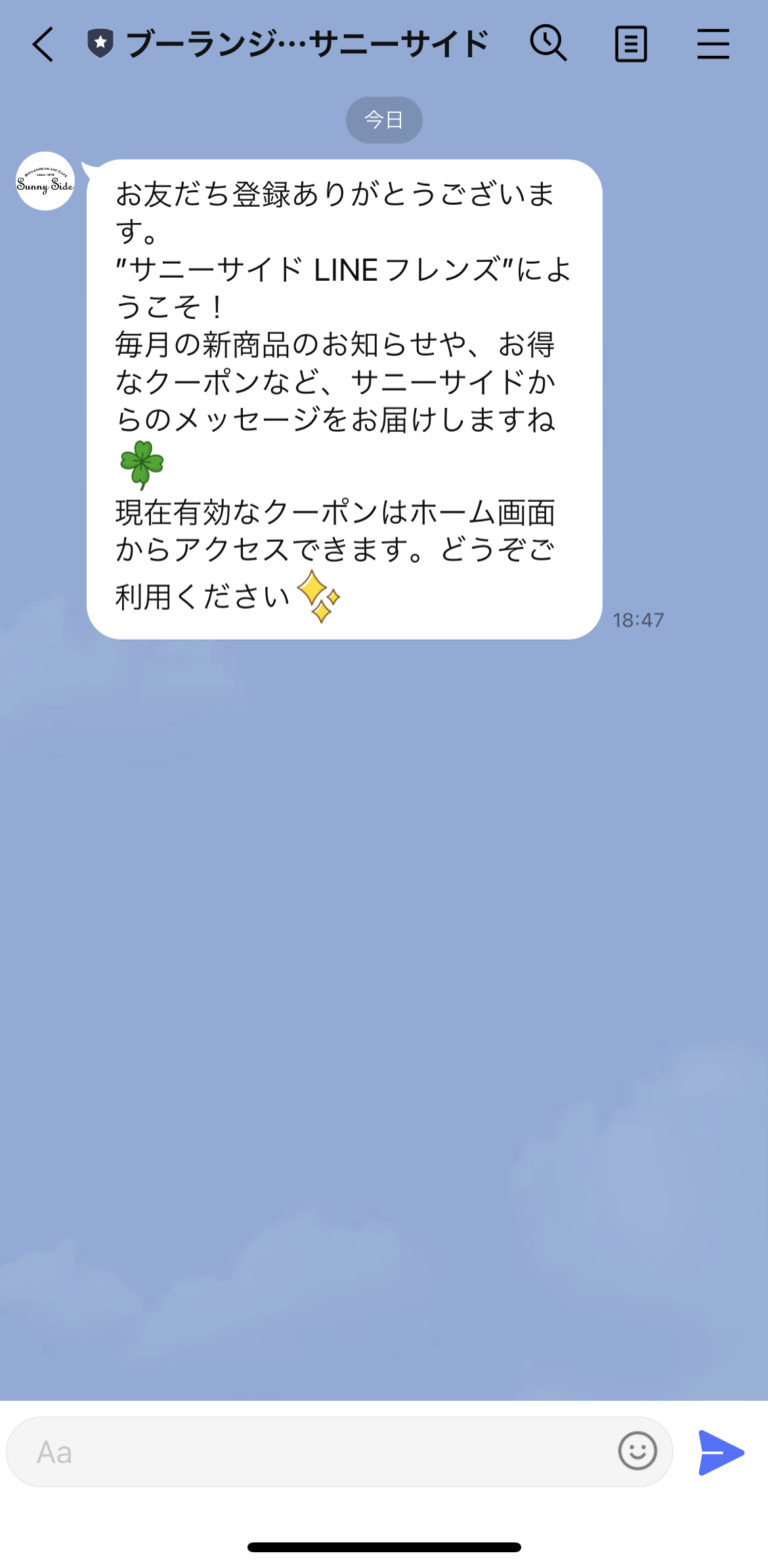Image resolution: width=768 pixels, height=1568 pixels.
Task: Tap the blue send arrow icon
Action: coord(722,1452)
